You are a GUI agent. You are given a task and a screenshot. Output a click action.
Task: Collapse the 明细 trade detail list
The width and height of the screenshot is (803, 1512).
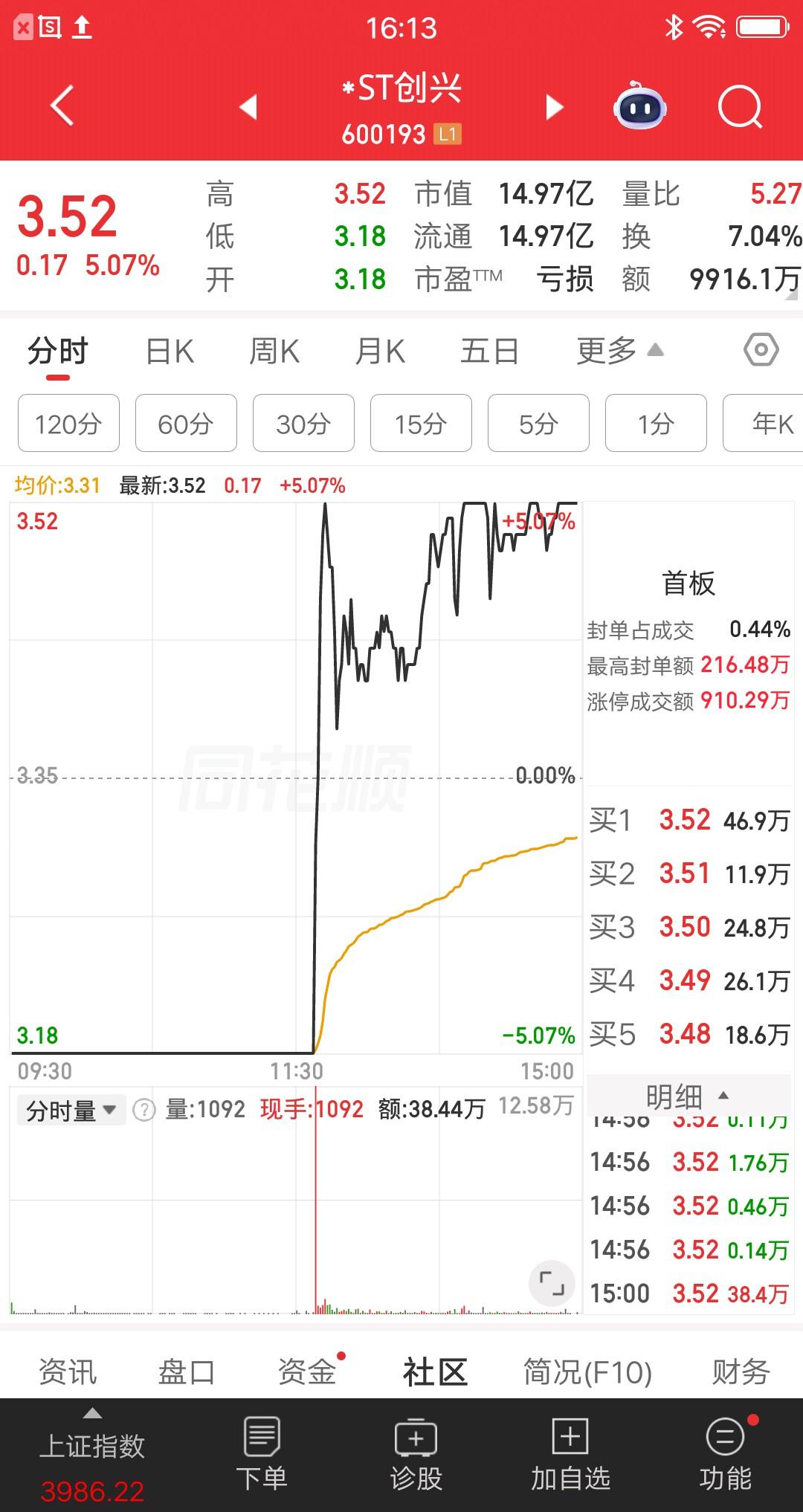[690, 1094]
